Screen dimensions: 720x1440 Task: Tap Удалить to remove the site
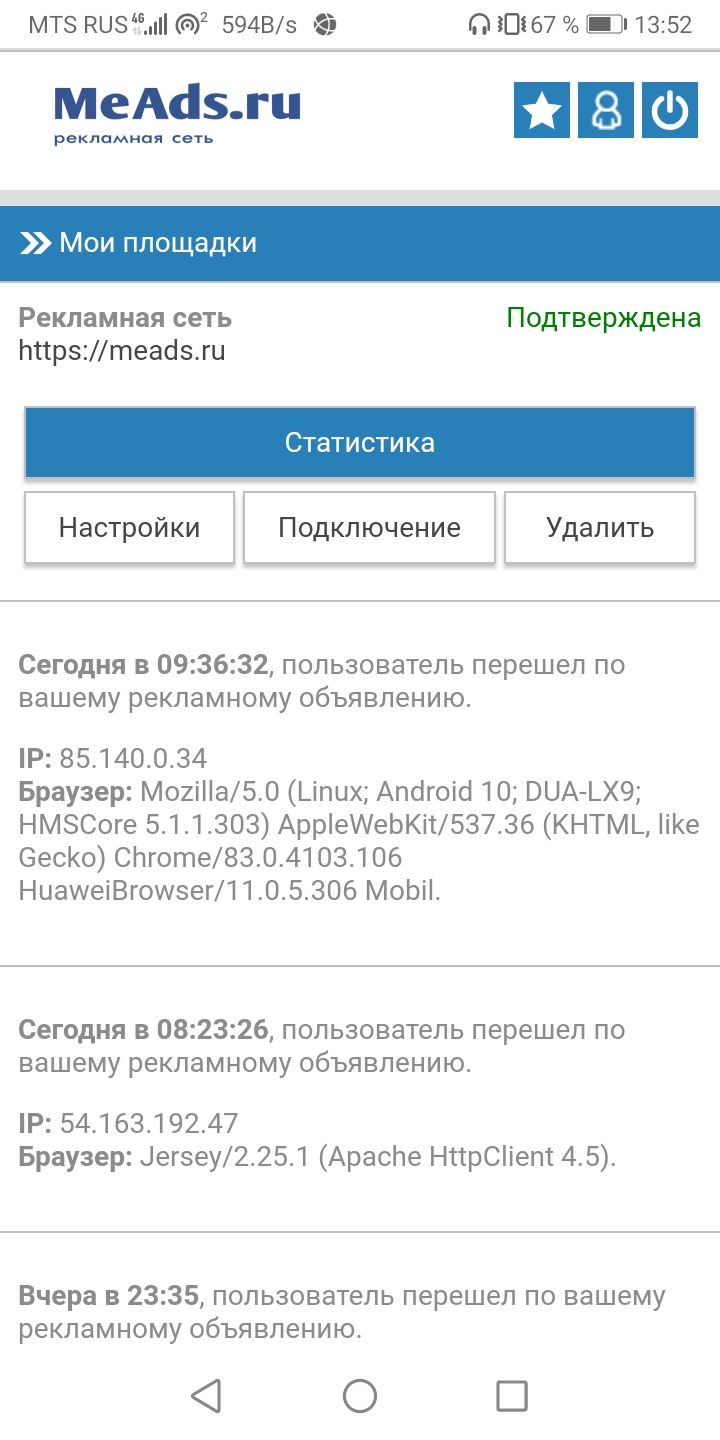[599, 528]
